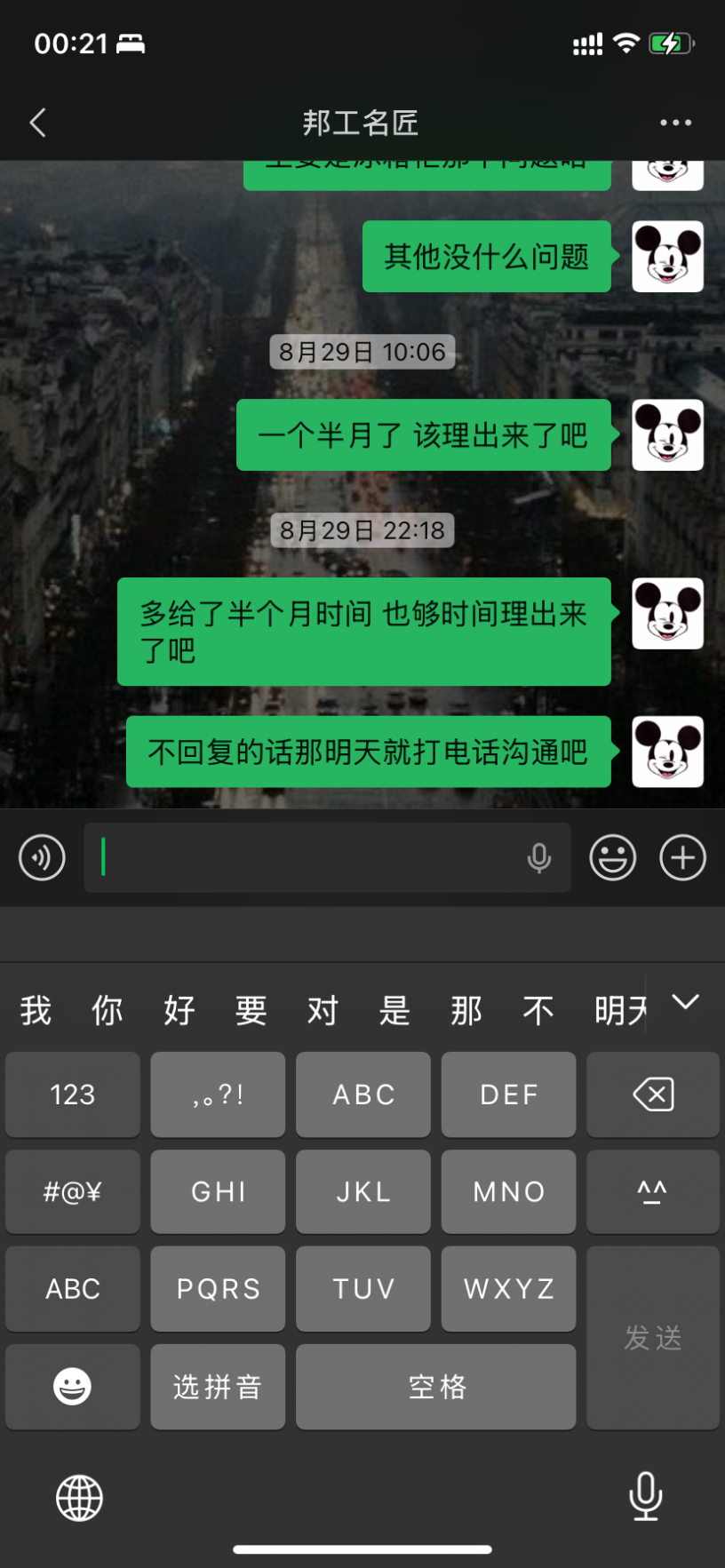Start dictation from the message field microphone

coord(538,857)
